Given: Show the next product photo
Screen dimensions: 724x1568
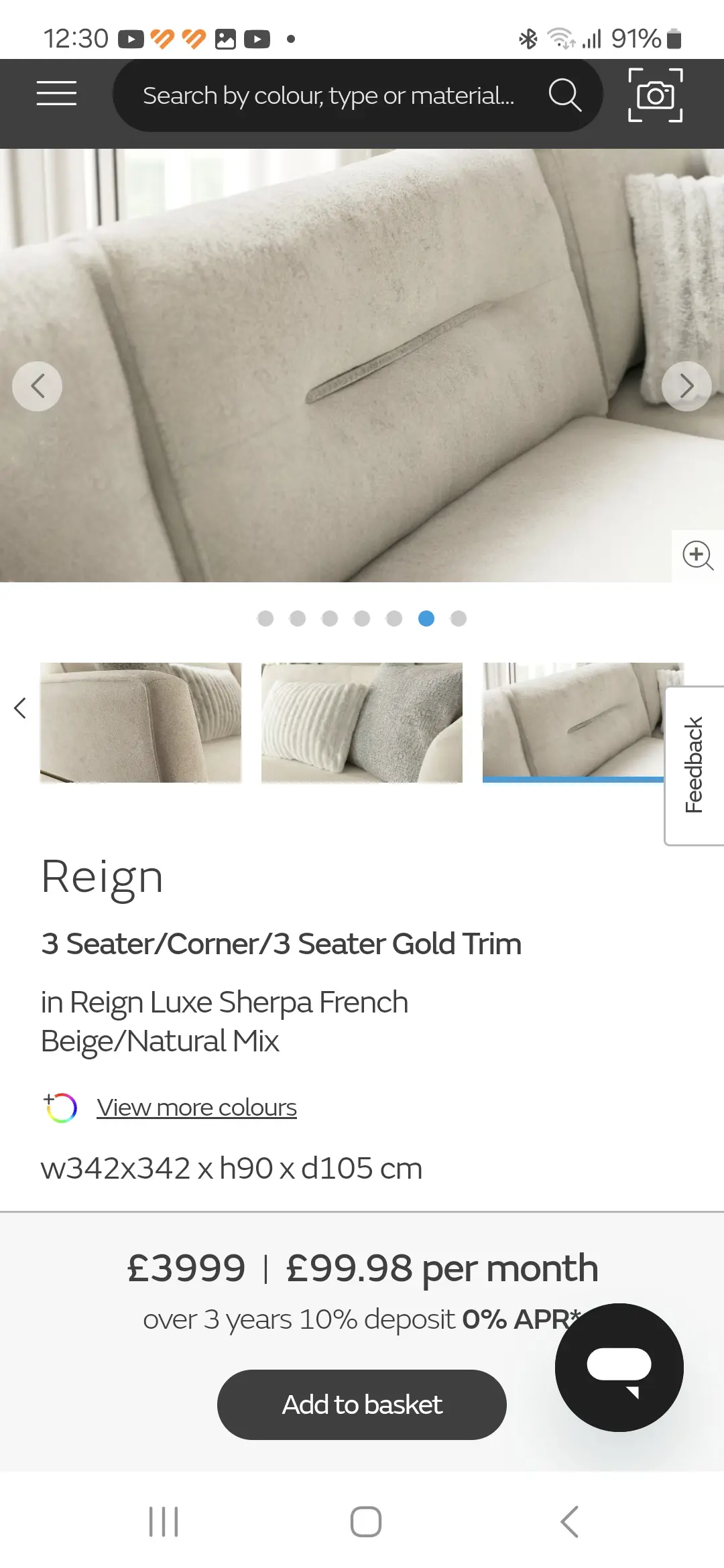Looking at the screenshot, I should pyautogui.click(x=686, y=386).
